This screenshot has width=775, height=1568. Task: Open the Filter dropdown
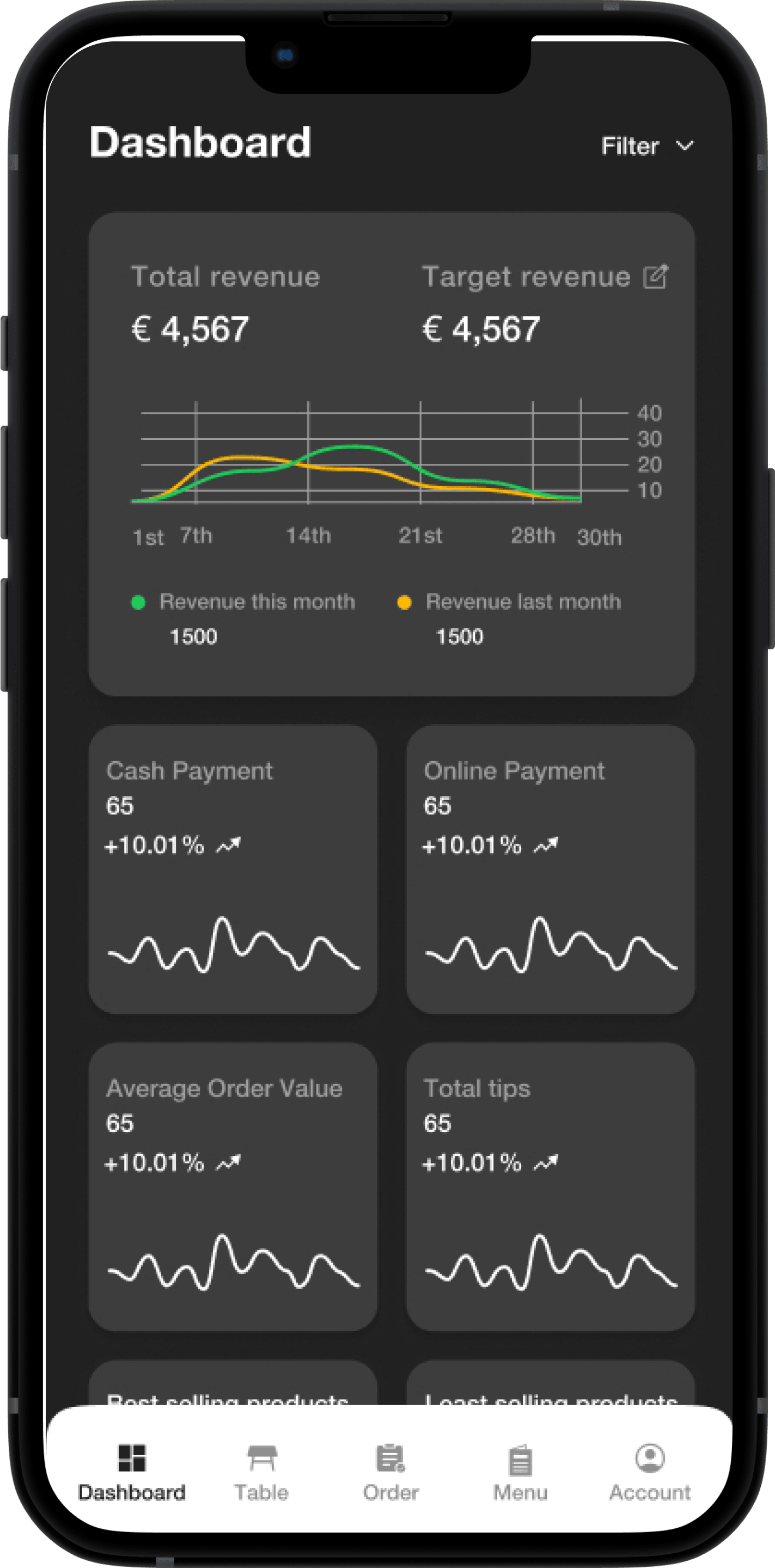coord(646,146)
